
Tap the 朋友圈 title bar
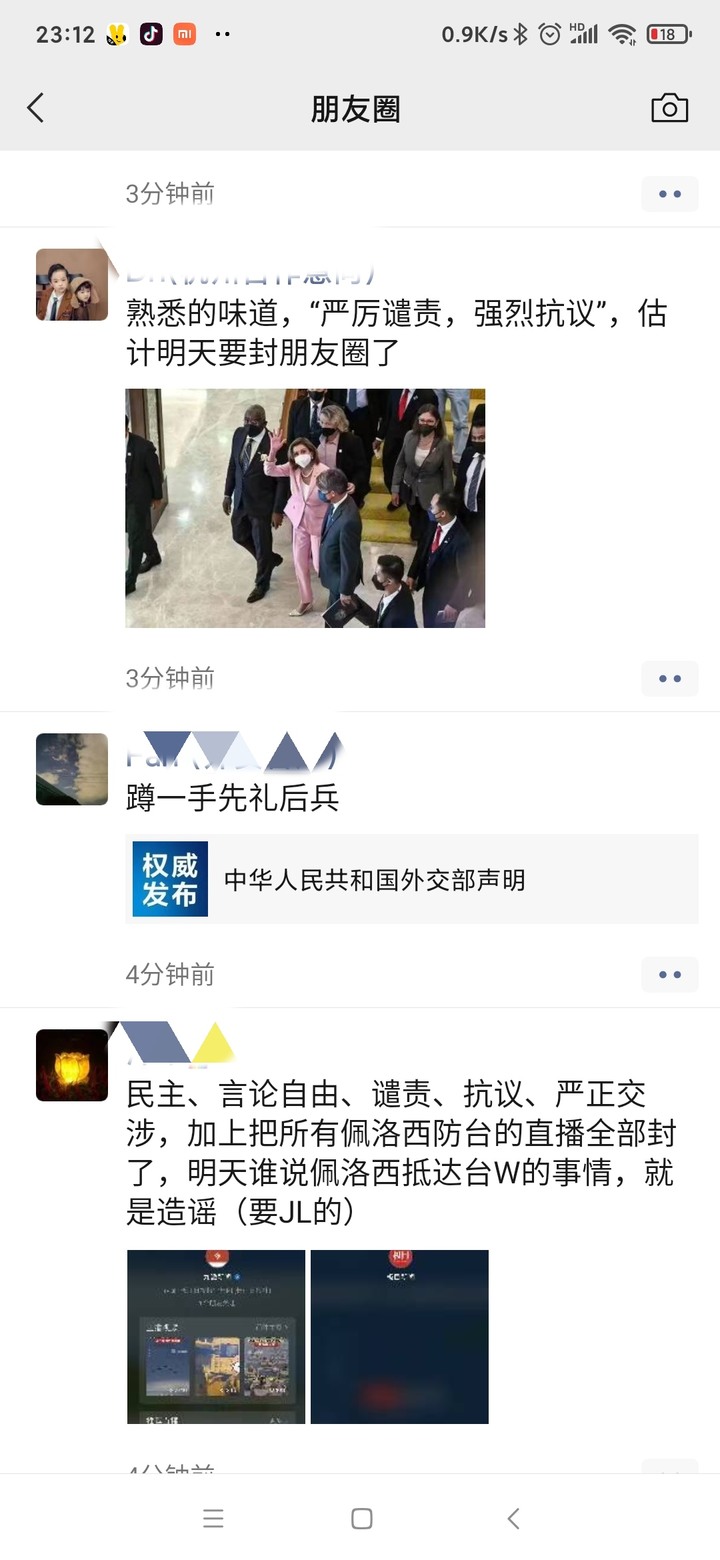click(x=360, y=108)
